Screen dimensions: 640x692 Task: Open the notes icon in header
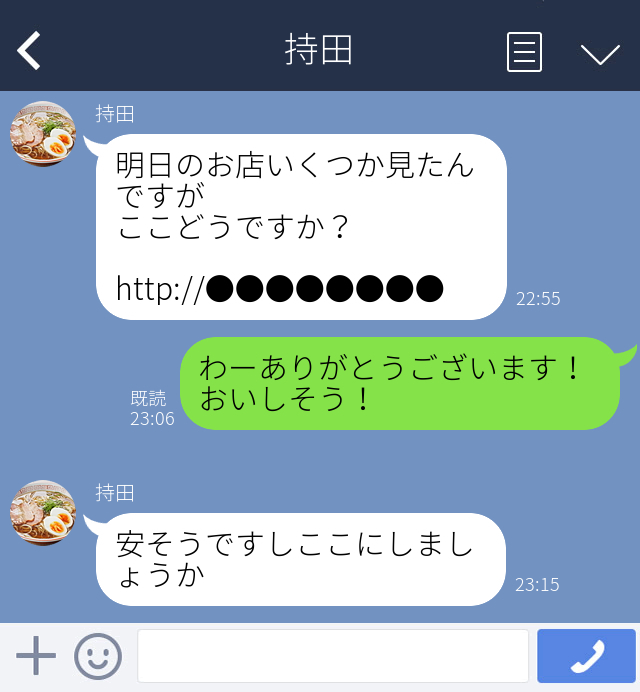(524, 51)
